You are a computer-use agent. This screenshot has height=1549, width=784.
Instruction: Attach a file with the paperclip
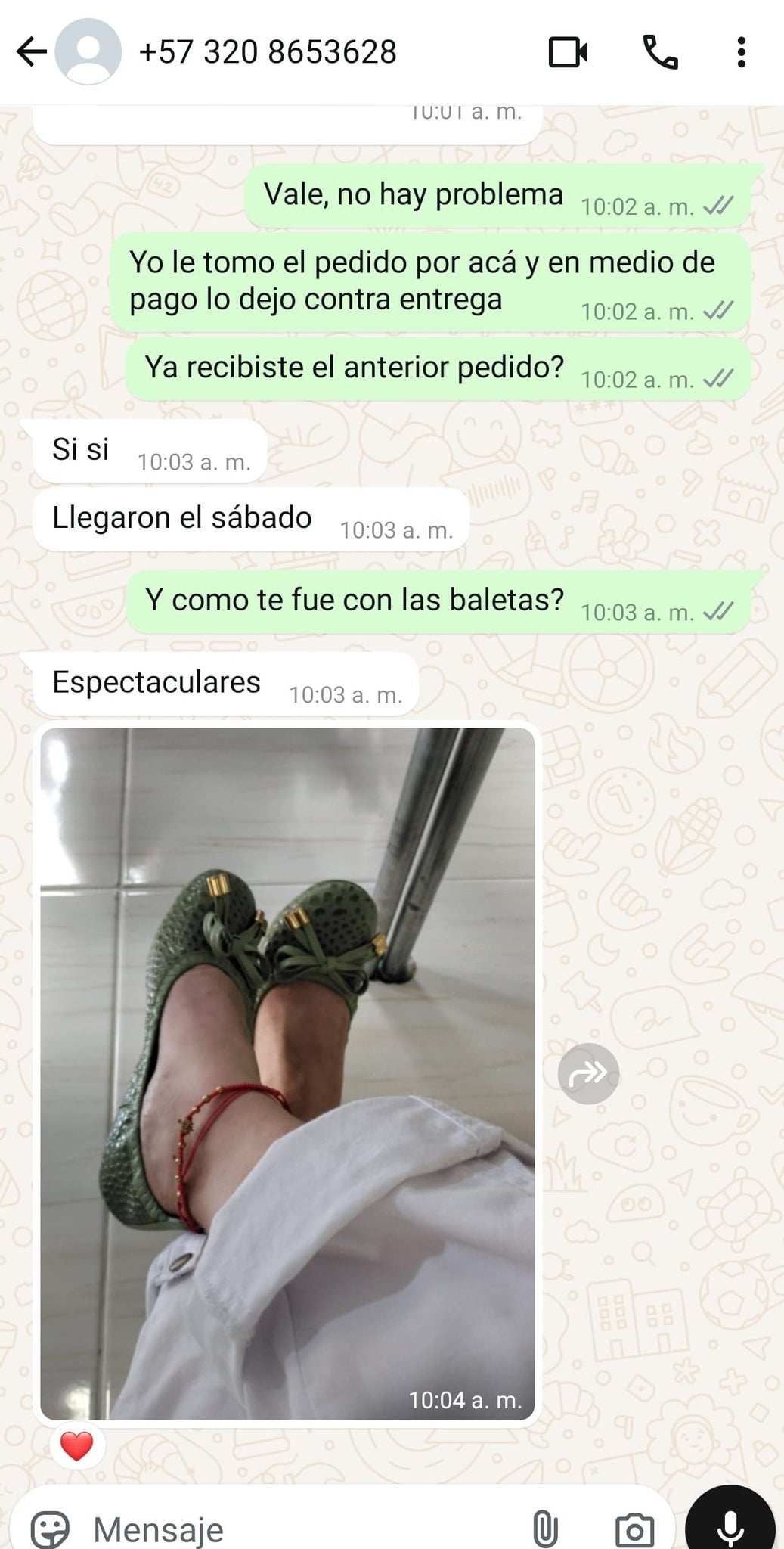[545, 1529]
